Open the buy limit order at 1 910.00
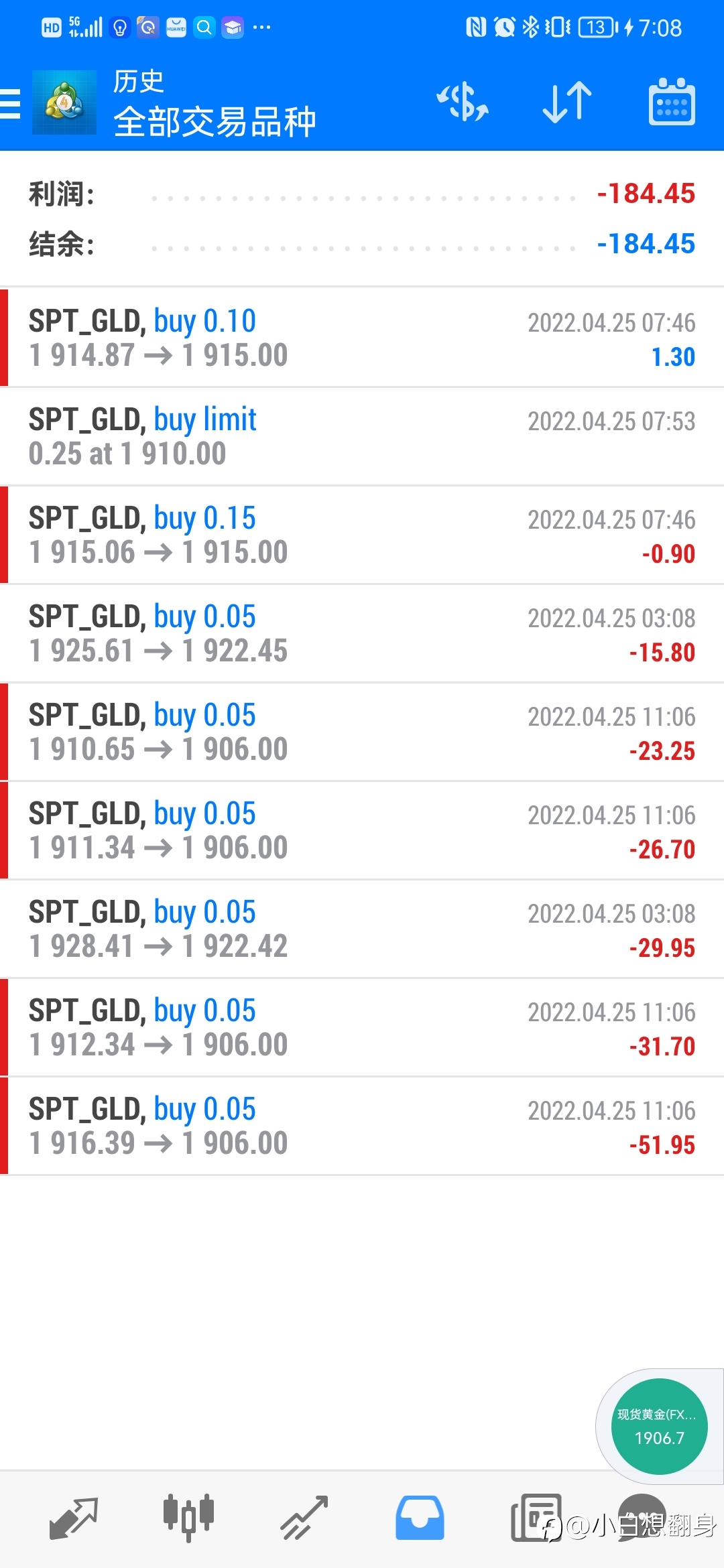This screenshot has width=724, height=1568. pyautogui.click(x=362, y=436)
